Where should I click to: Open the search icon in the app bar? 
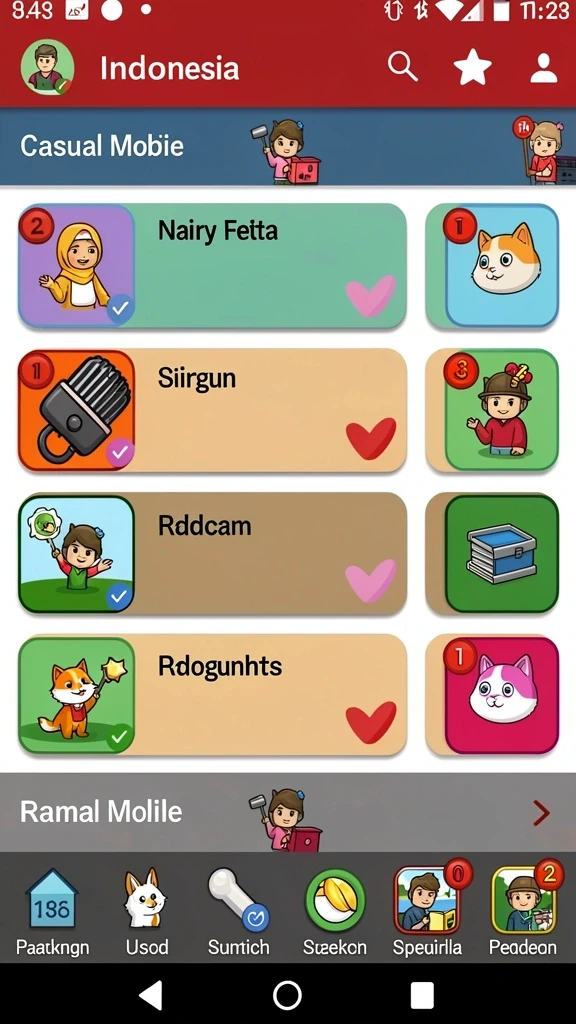coord(402,67)
